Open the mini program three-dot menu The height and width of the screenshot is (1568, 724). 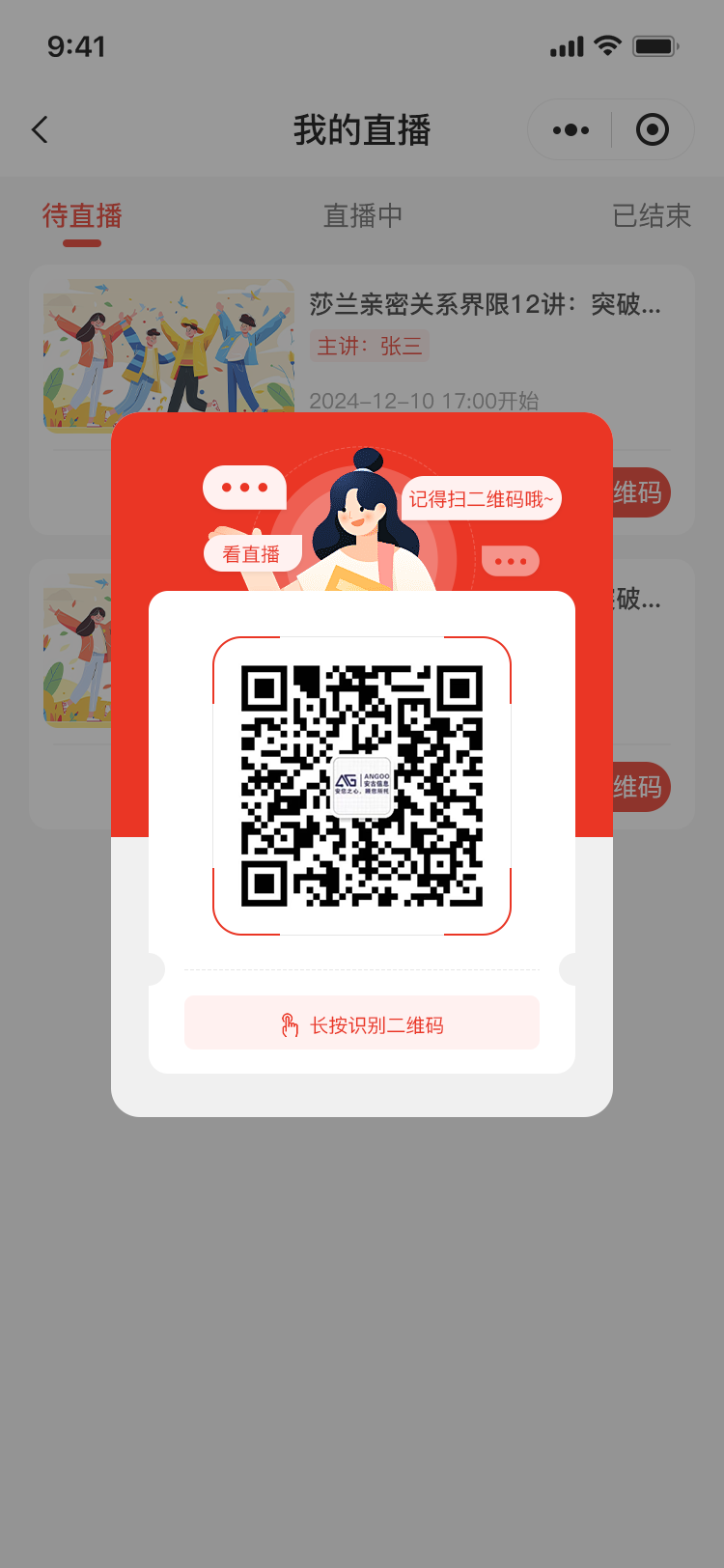571,129
